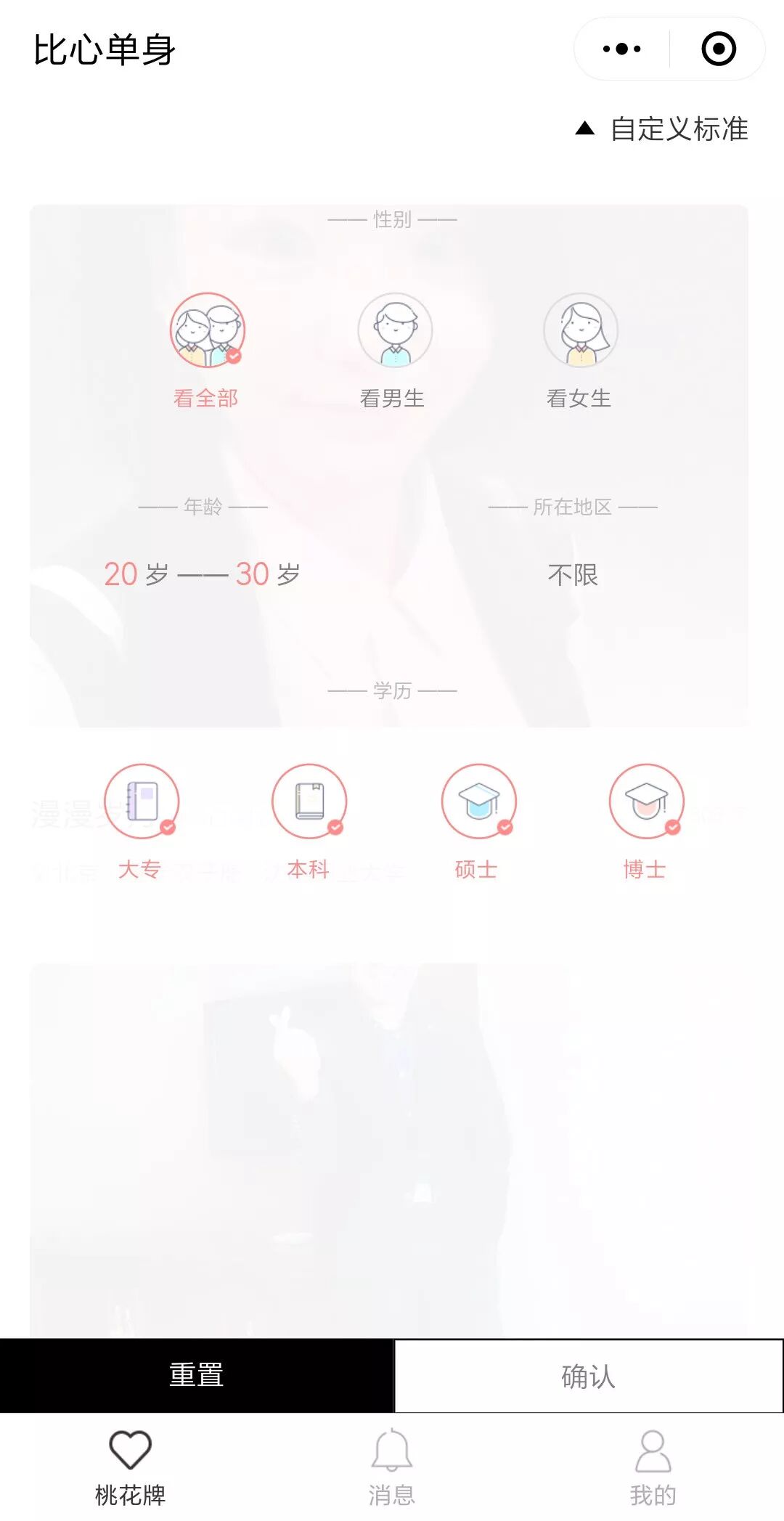Open the age range picker 20岁—30岁
The height and width of the screenshot is (1521, 784).
point(202,574)
